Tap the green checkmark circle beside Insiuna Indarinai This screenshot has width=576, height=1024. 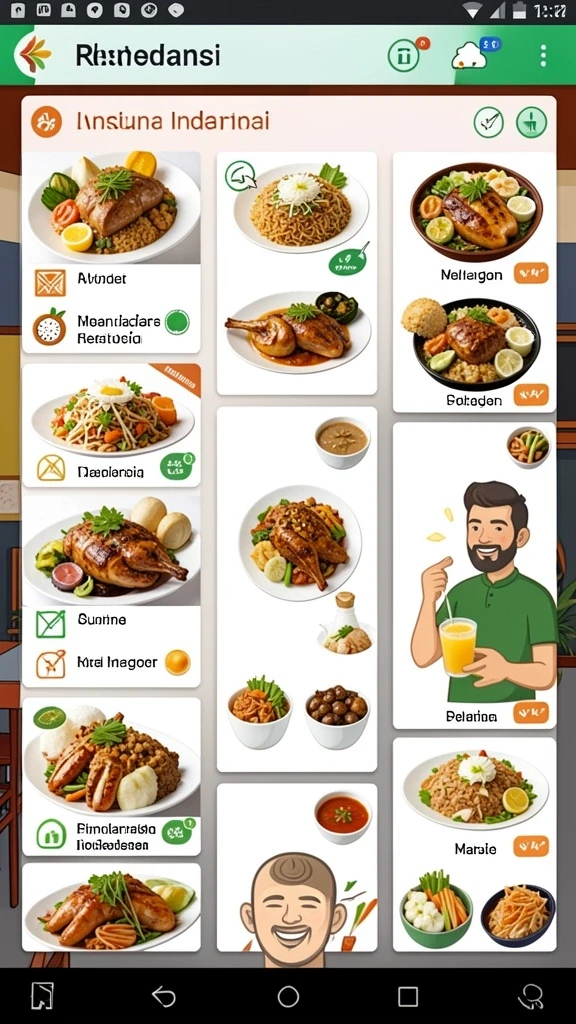[x=489, y=122]
